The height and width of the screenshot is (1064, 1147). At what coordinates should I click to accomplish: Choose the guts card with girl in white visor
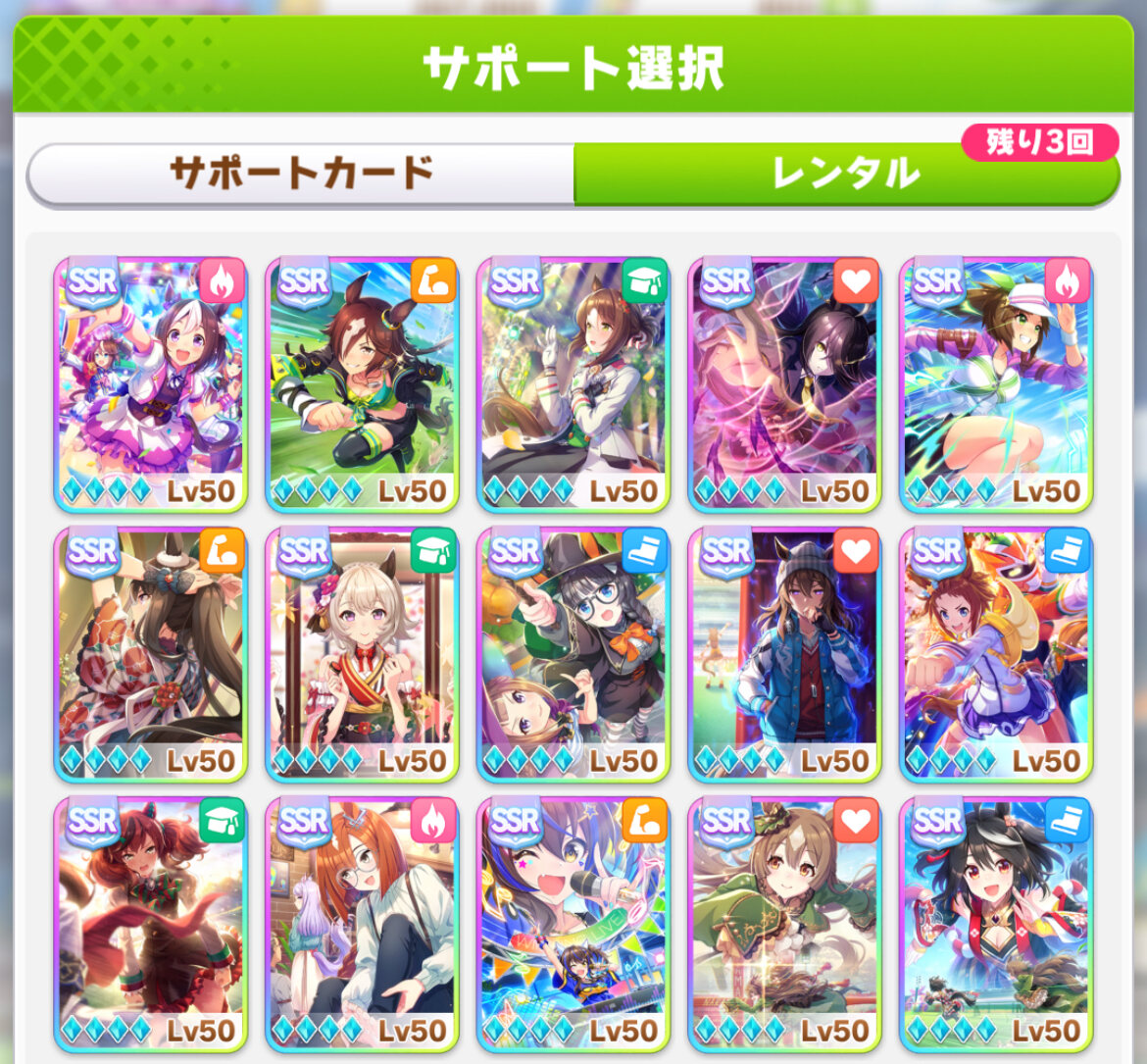996,384
